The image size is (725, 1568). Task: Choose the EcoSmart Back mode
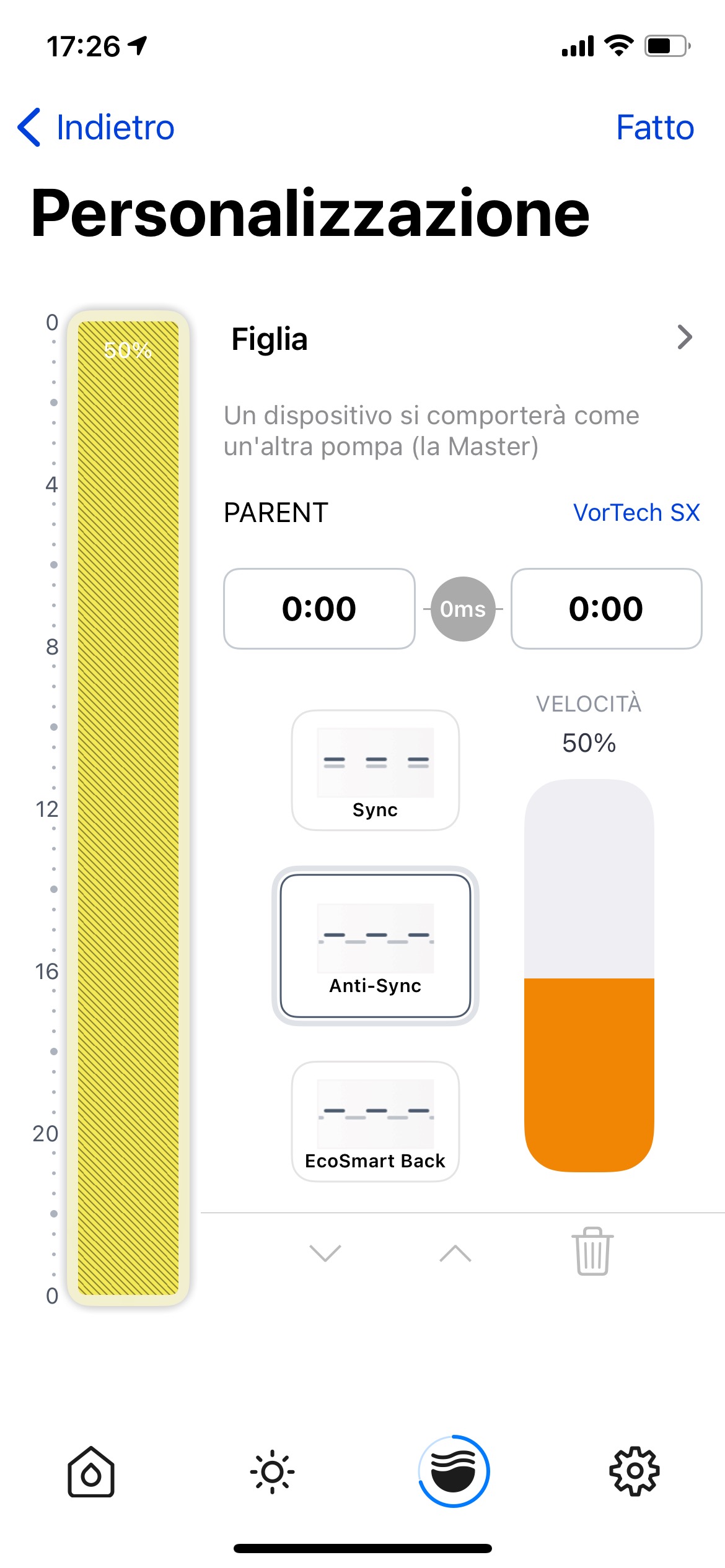[x=376, y=1122]
